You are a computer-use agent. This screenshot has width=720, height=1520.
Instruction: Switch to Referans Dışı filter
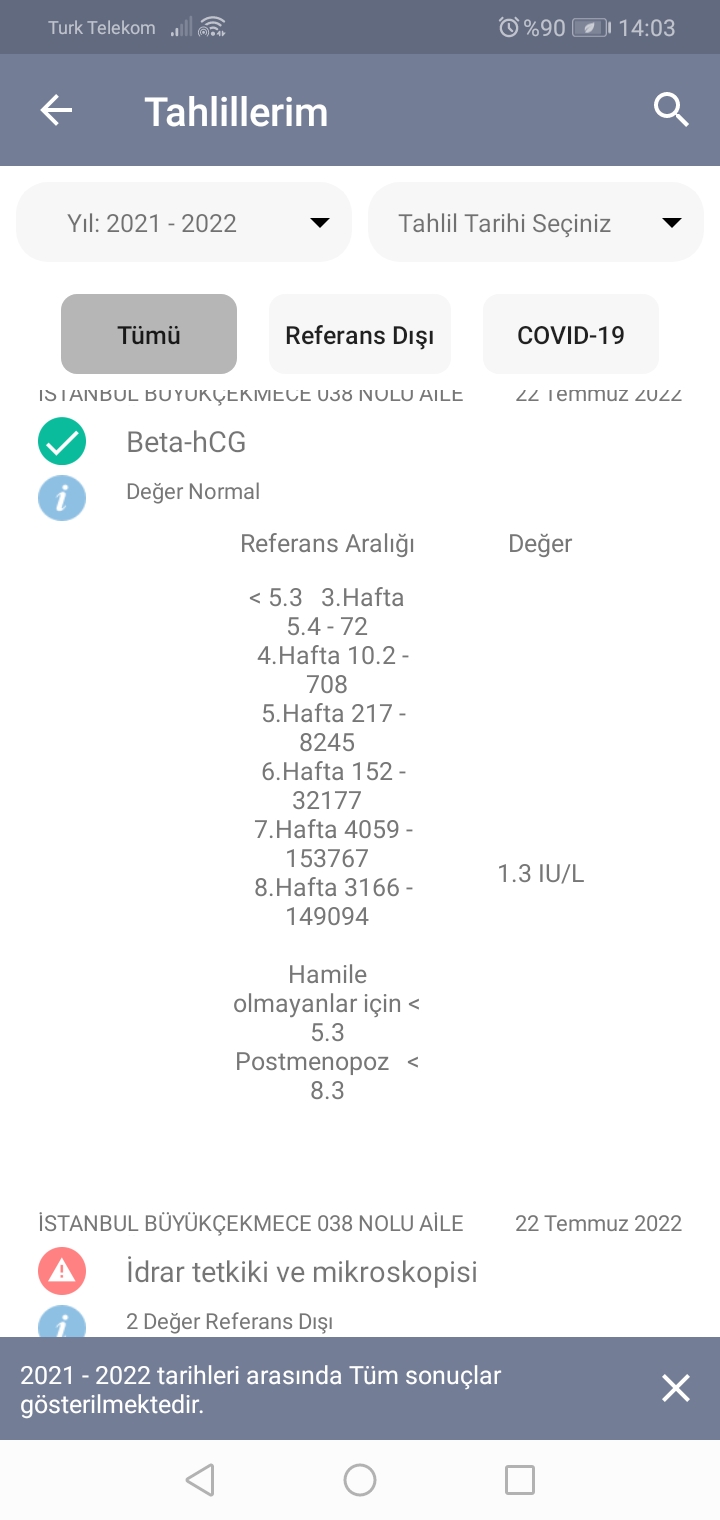click(x=360, y=335)
